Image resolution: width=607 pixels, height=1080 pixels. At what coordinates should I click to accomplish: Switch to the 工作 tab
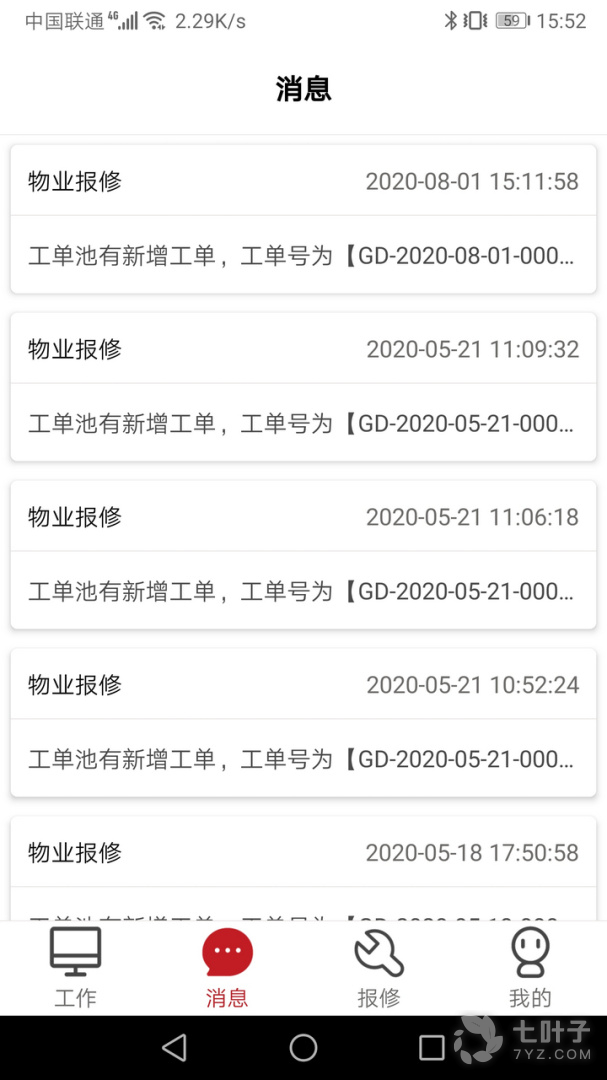(x=76, y=967)
